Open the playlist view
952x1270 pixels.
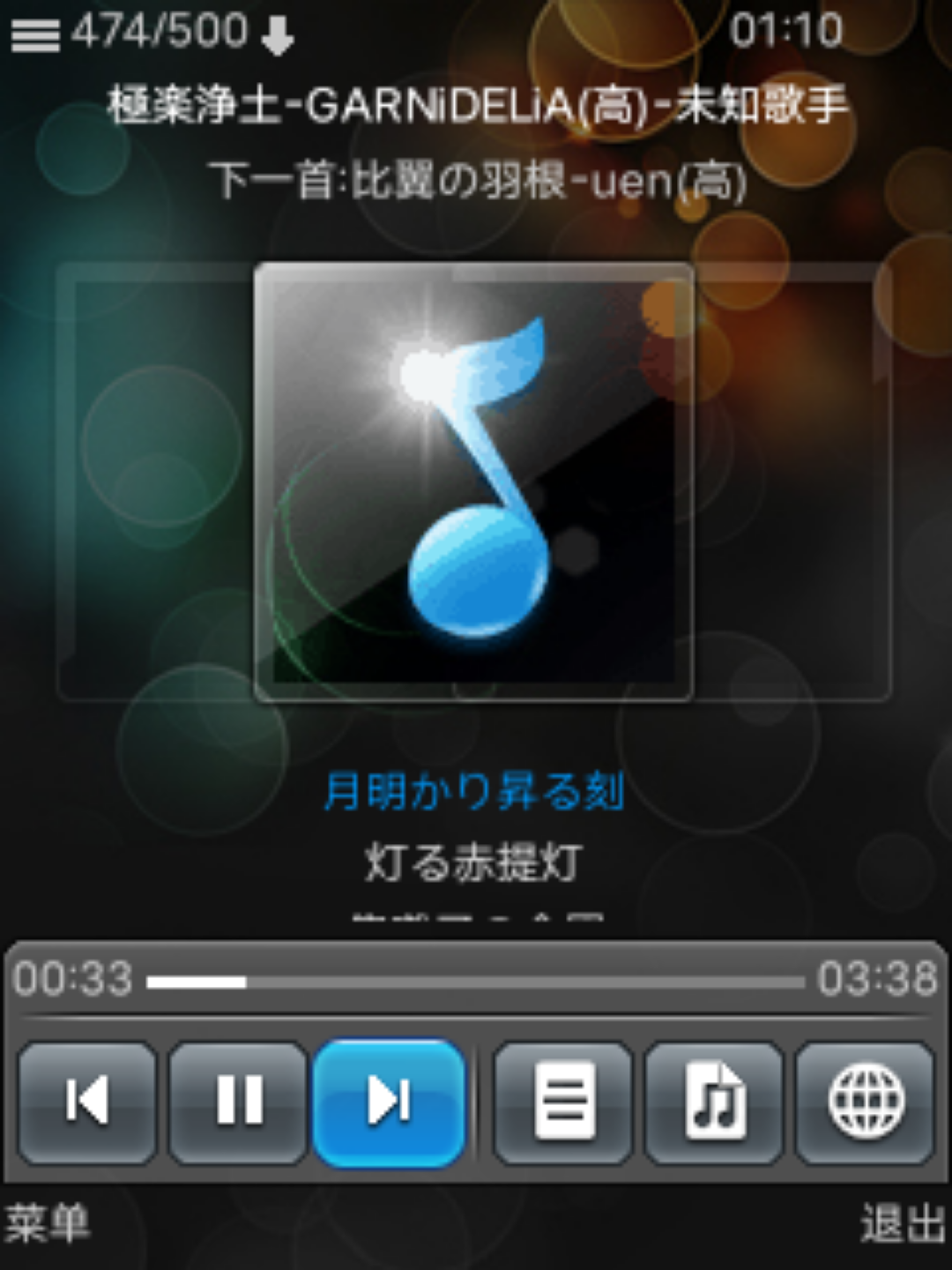pos(563,1102)
